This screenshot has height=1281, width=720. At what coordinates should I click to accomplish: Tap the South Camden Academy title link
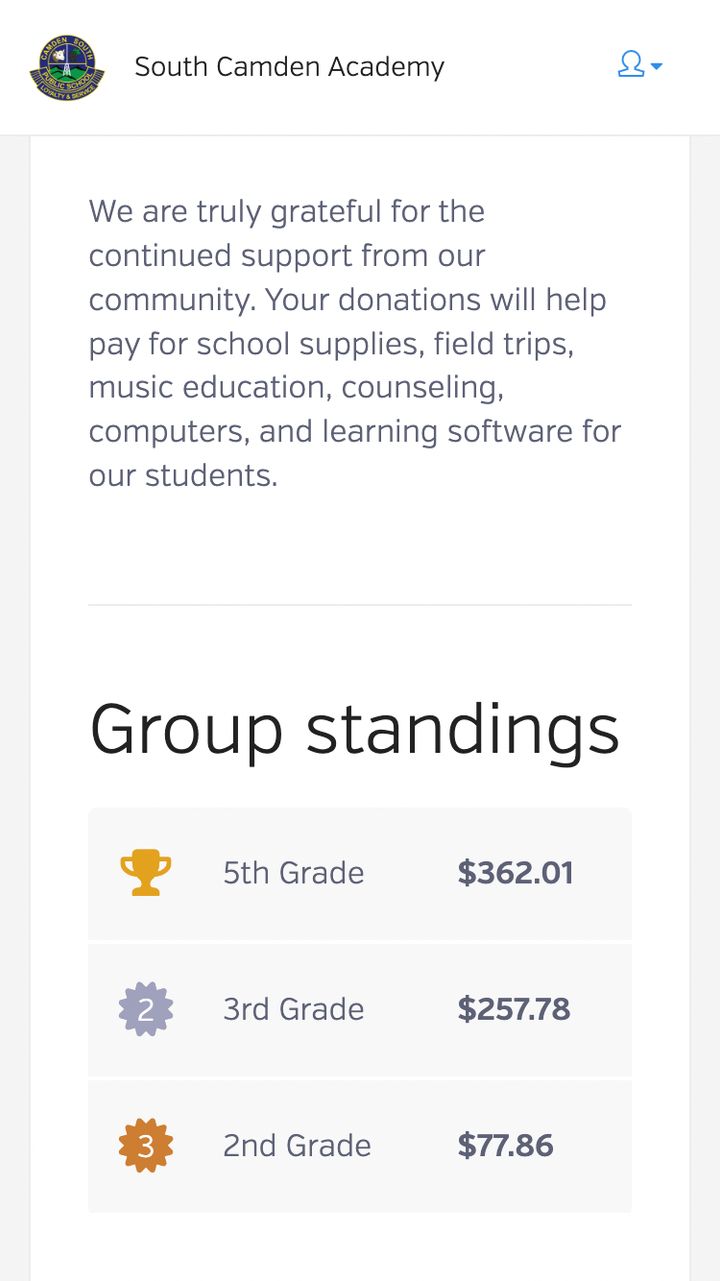point(289,67)
